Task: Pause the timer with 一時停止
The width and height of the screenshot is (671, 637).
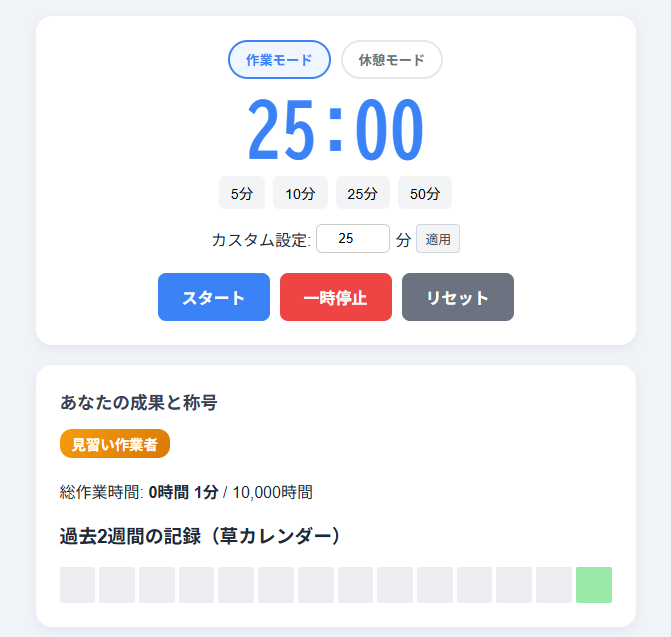Action: pyautogui.click(x=336, y=297)
